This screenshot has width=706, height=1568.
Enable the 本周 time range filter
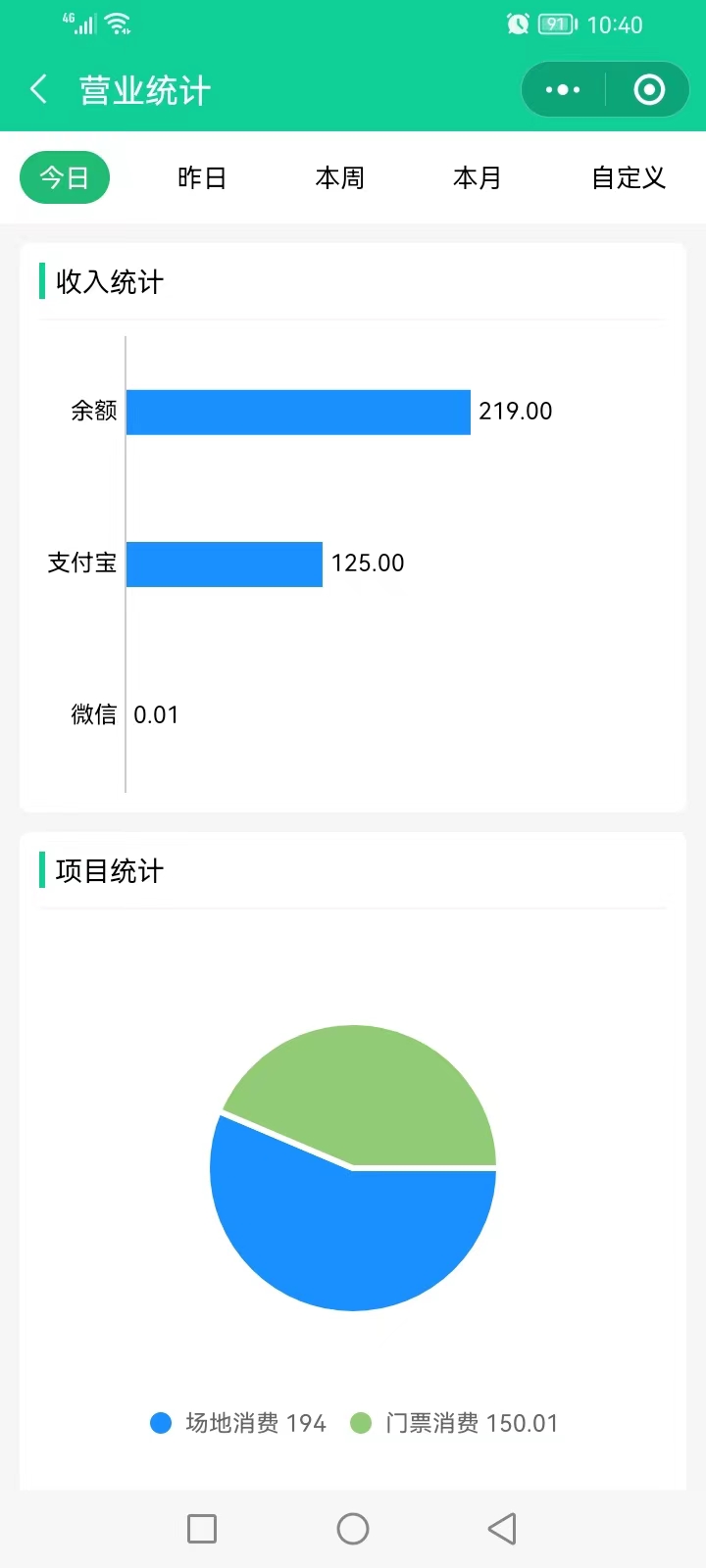click(x=339, y=177)
